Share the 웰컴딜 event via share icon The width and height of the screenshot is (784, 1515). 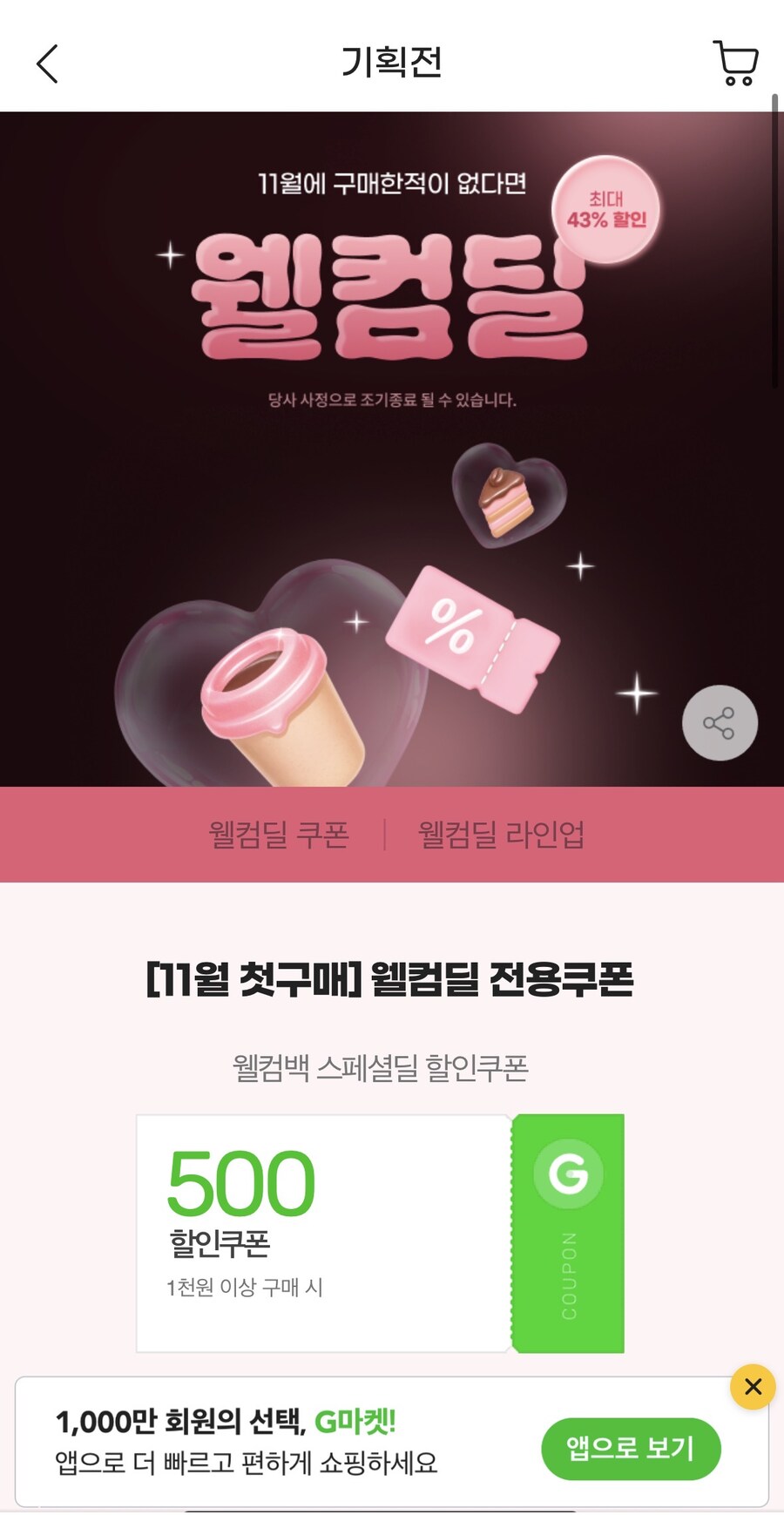(x=720, y=723)
